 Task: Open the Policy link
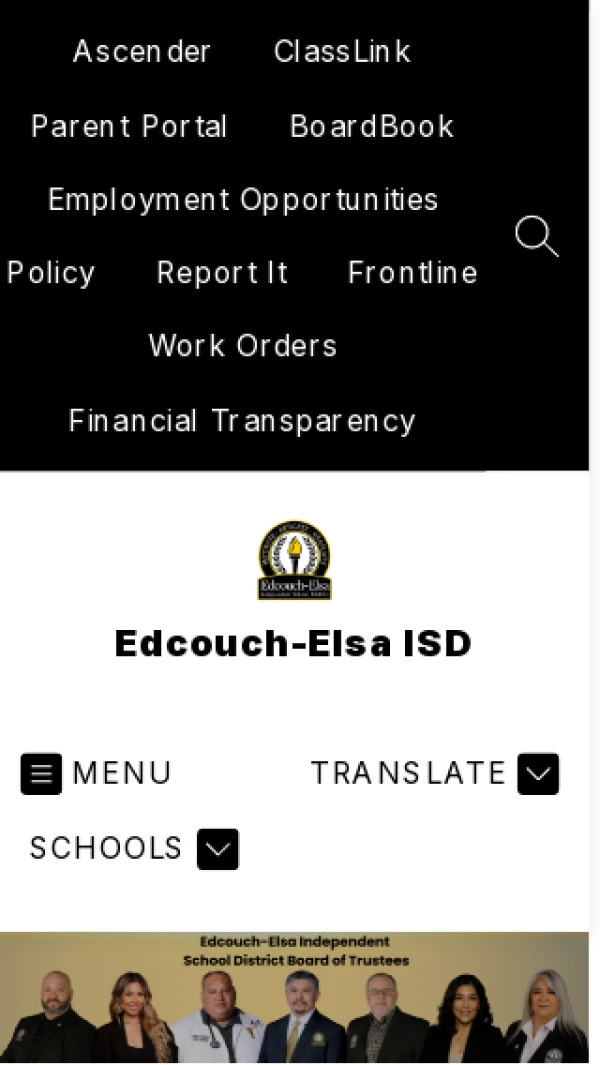point(51,273)
